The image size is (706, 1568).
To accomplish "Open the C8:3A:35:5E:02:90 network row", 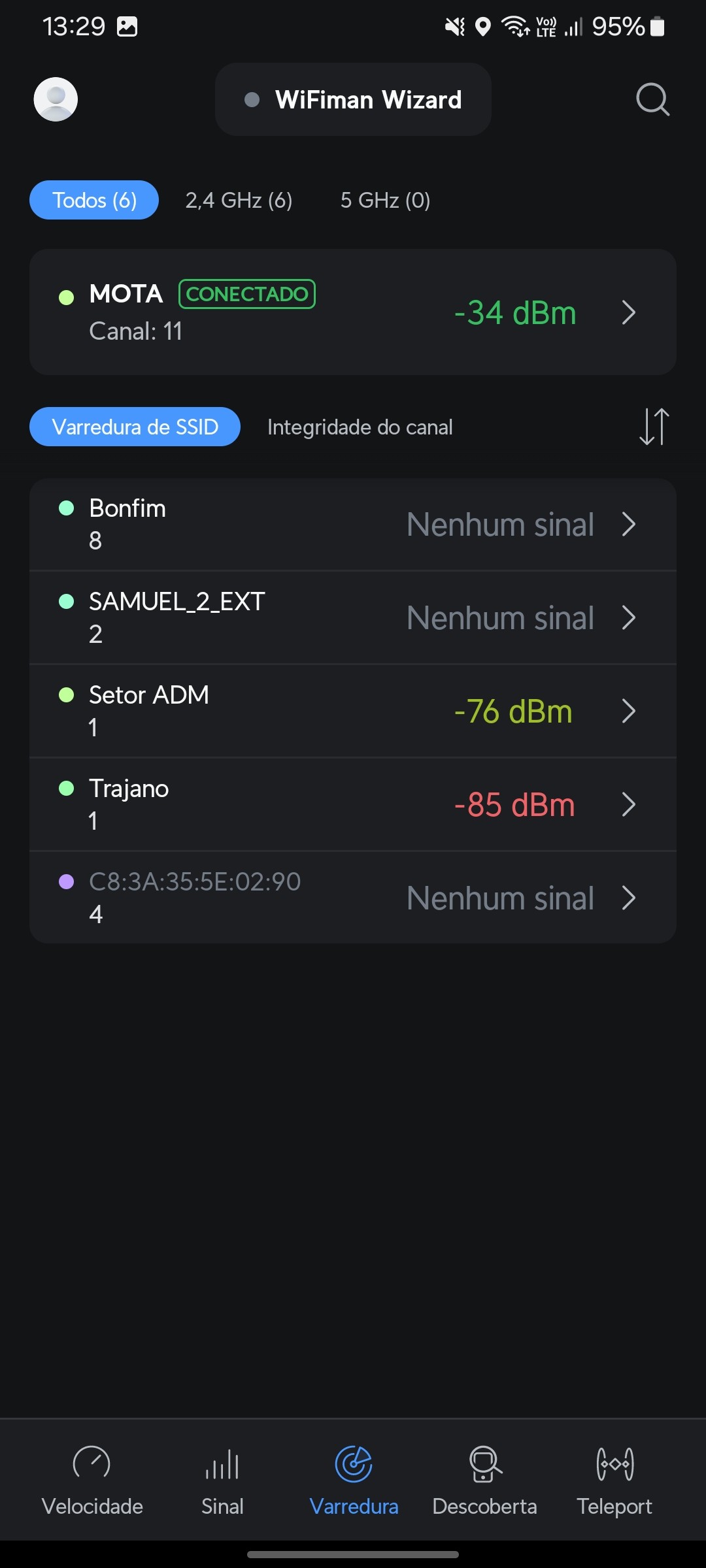I will (x=353, y=898).
